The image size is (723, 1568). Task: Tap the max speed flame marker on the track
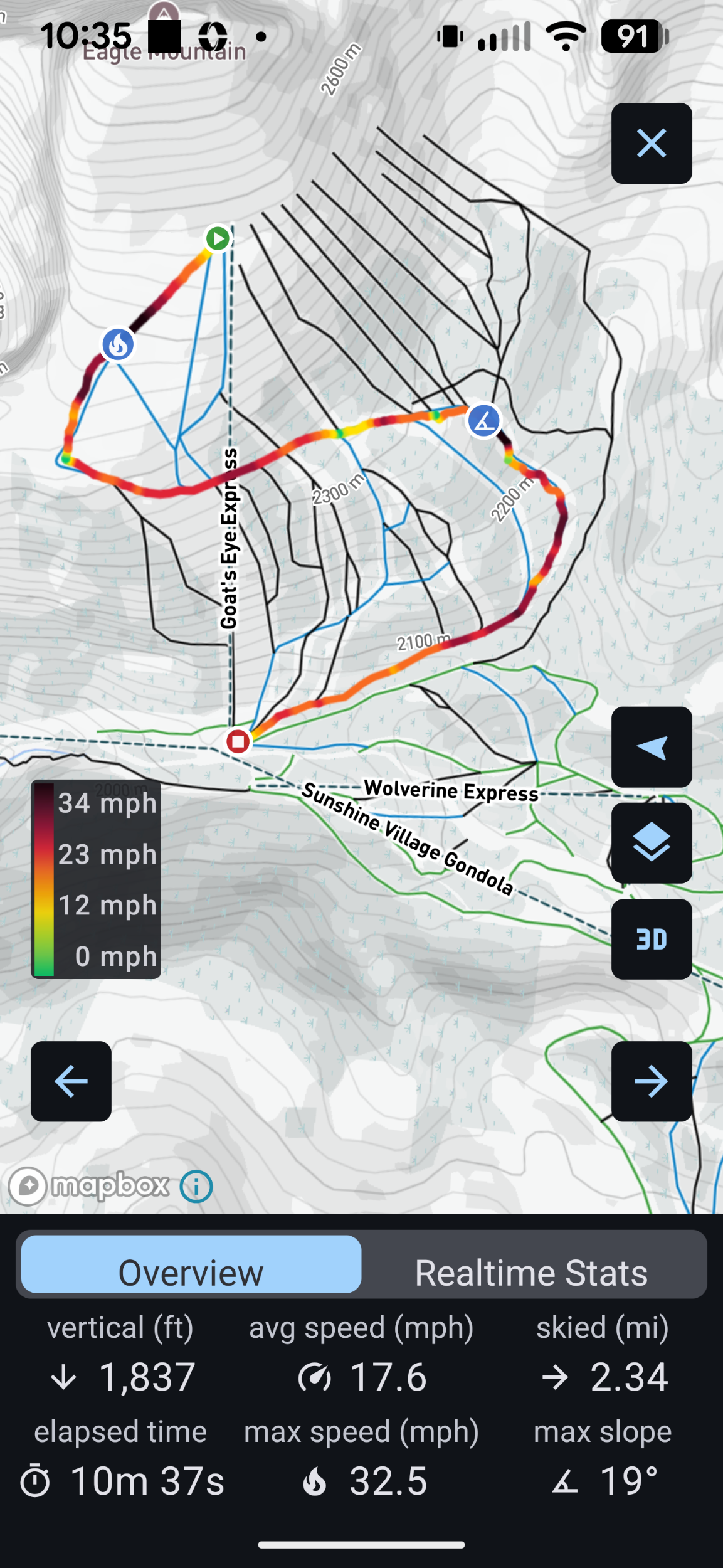click(118, 344)
